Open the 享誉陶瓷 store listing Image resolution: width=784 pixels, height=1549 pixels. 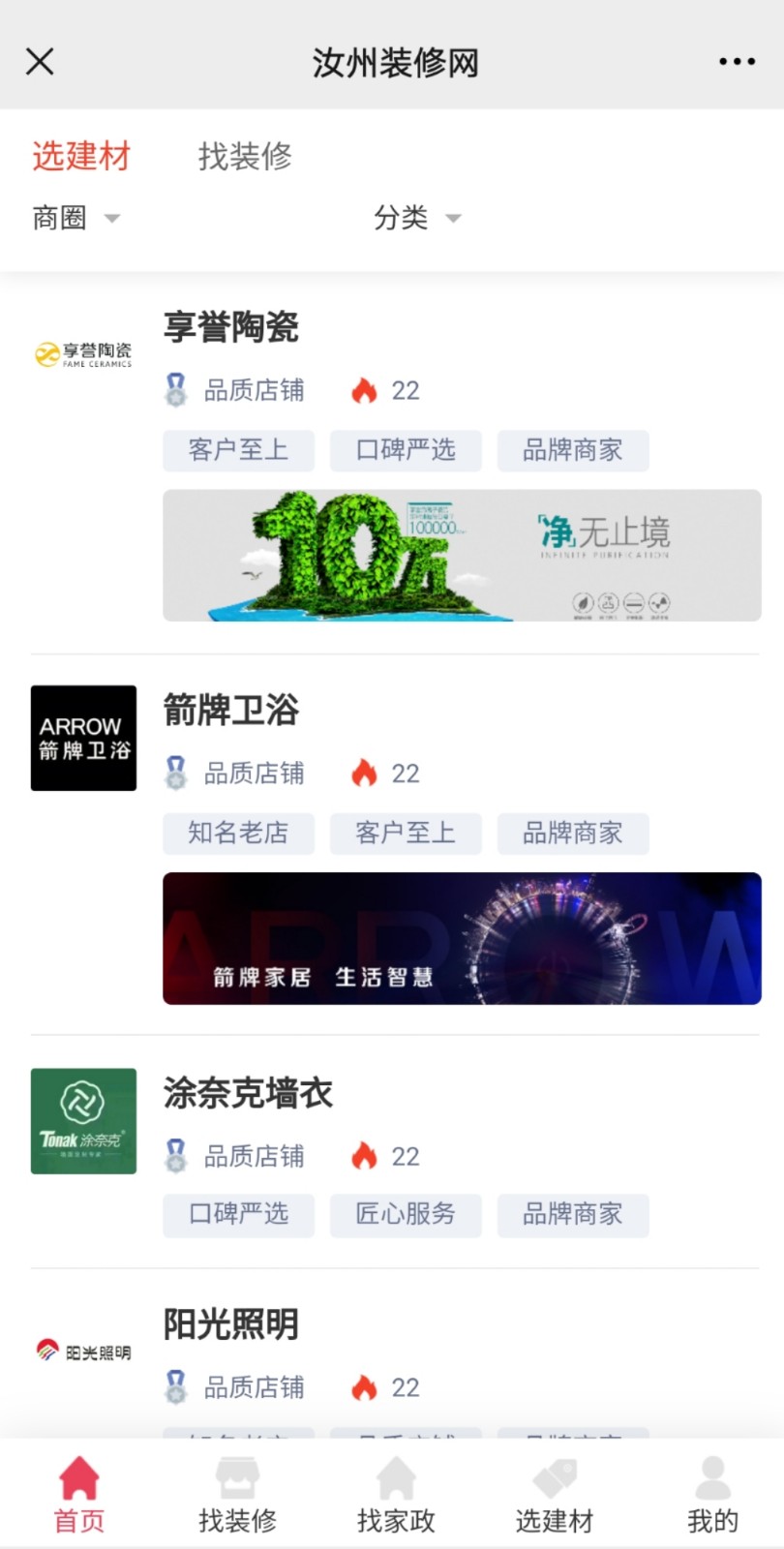click(231, 327)
